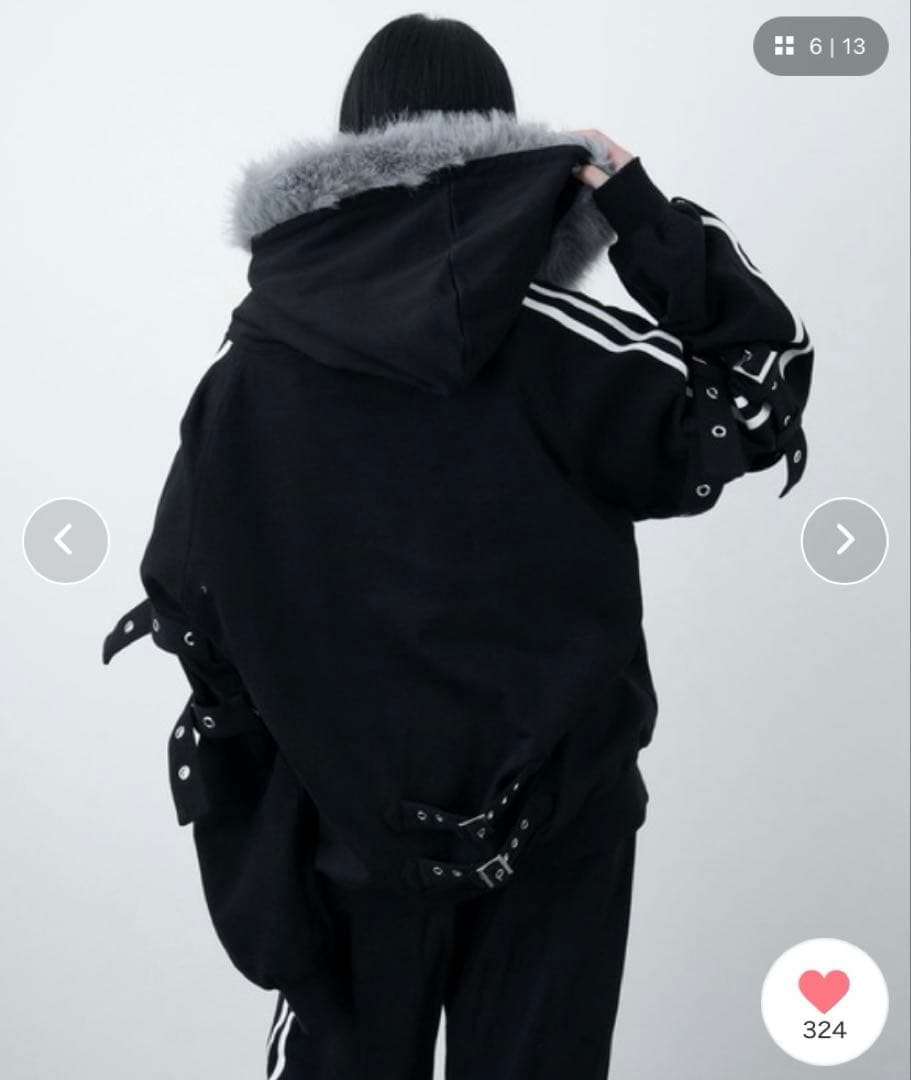The image size is (911, 1080).
Task: Go to the previous product photo
Action: pyautogui.click(x=65, y=541)
